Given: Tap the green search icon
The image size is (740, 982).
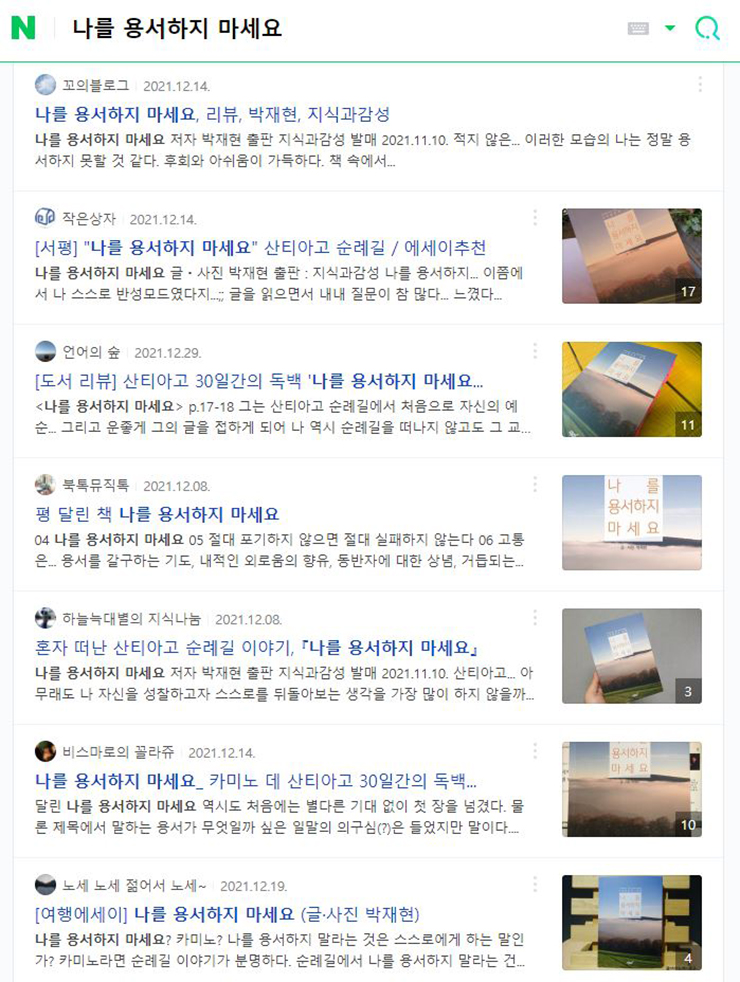Looking at the screenshot, I should 707,28.
